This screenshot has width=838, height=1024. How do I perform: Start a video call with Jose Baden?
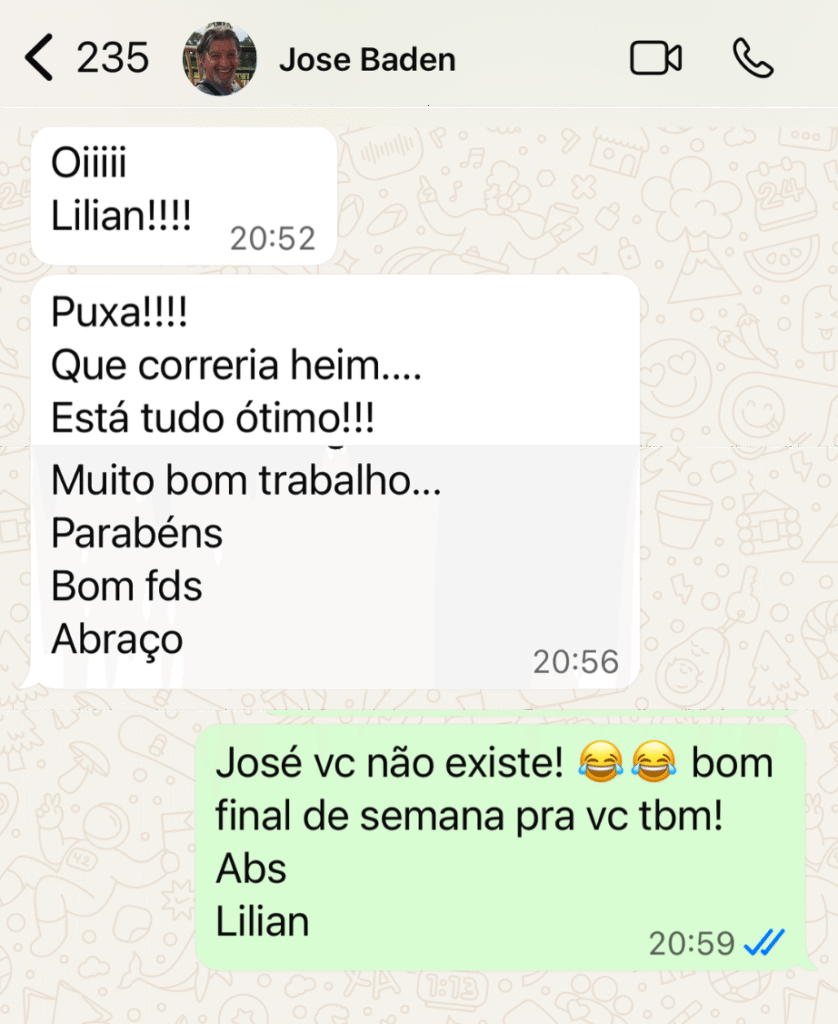click(655, 59)
